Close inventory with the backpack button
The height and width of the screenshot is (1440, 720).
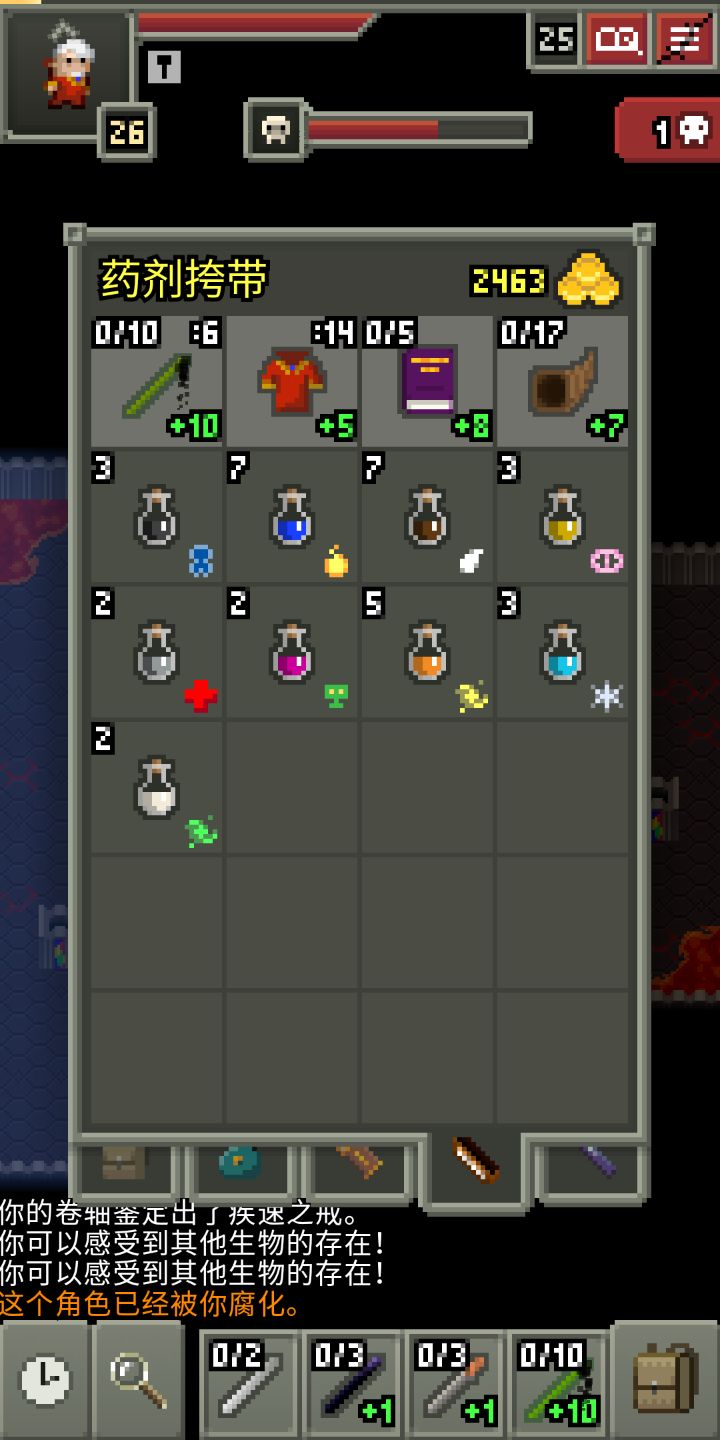[665, 1382]
